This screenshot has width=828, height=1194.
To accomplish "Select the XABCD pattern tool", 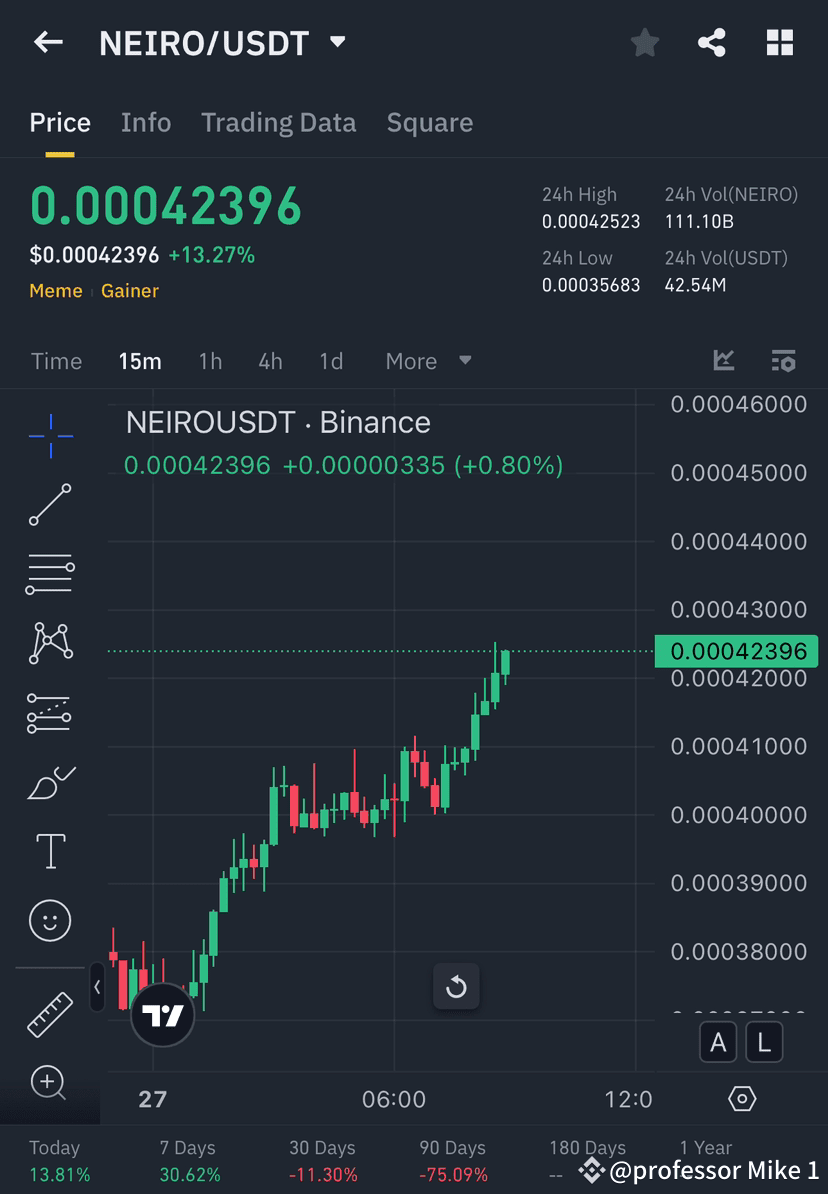I will coord(50,643).
